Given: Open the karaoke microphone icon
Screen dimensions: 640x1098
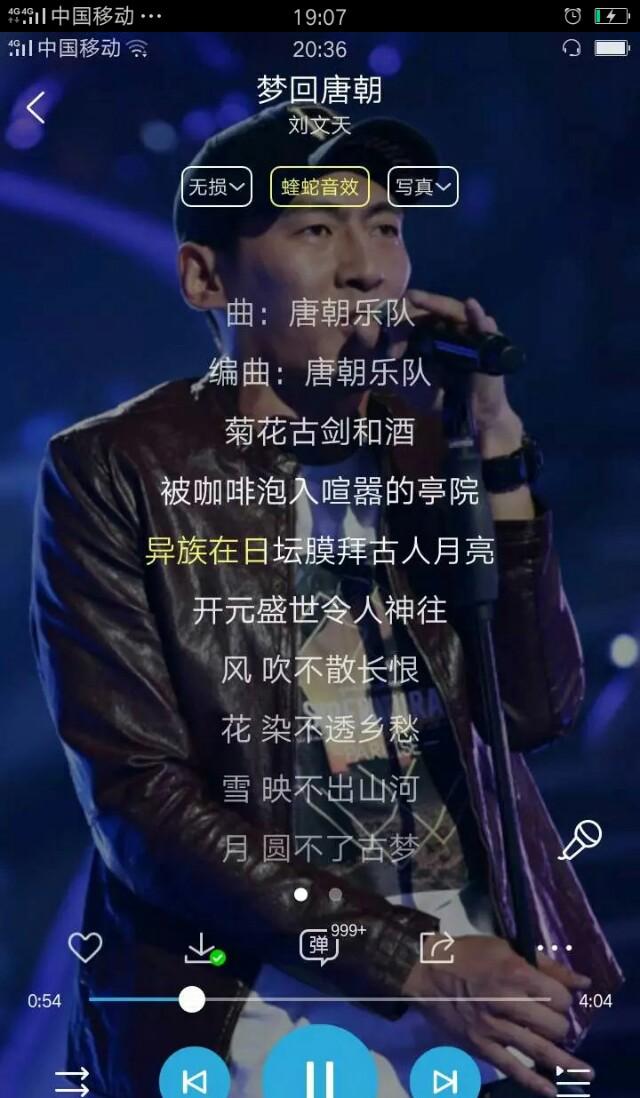Looking at the screenshot, I should (579, 840).
